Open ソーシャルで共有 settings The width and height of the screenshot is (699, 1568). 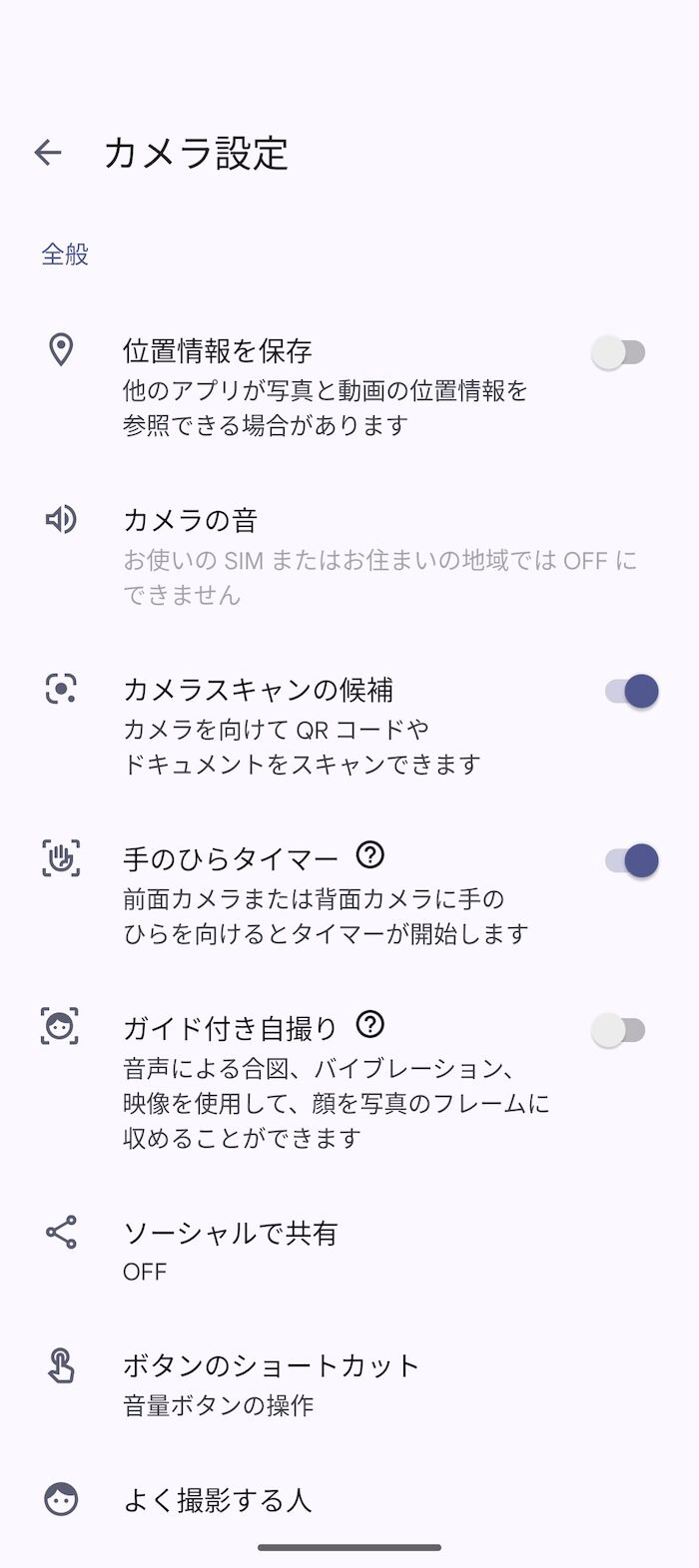point(349,1251)
